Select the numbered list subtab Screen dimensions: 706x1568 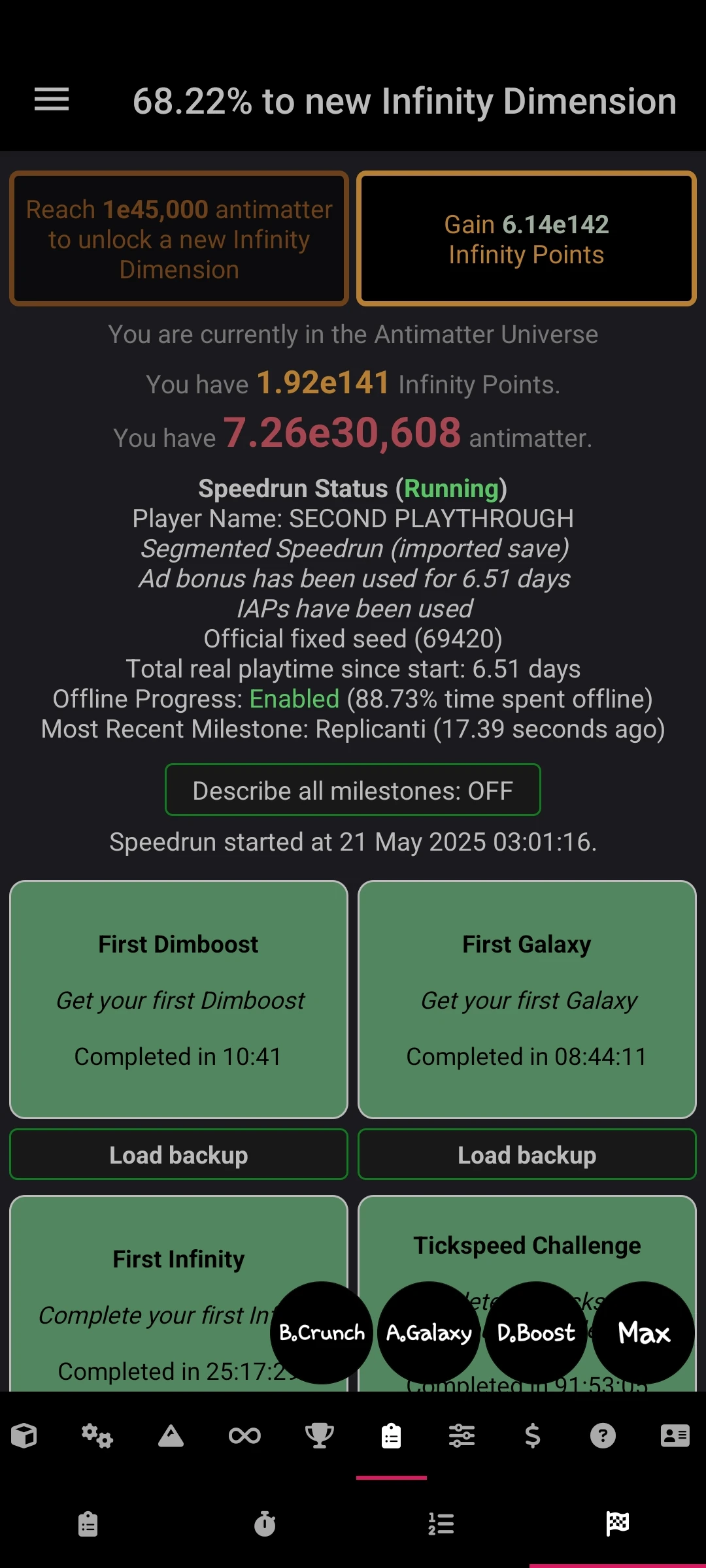pos(441,1524)
